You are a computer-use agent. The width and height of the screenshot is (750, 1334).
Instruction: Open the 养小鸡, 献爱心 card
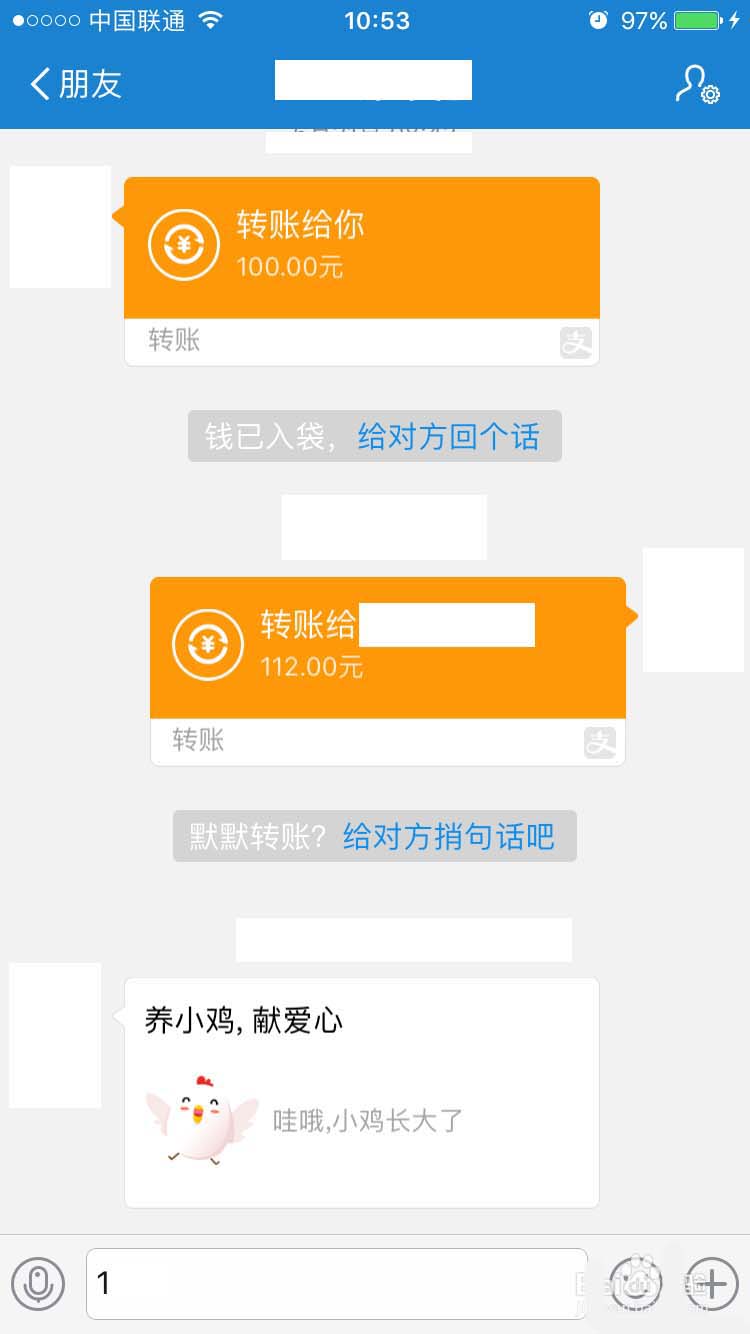361,1092
